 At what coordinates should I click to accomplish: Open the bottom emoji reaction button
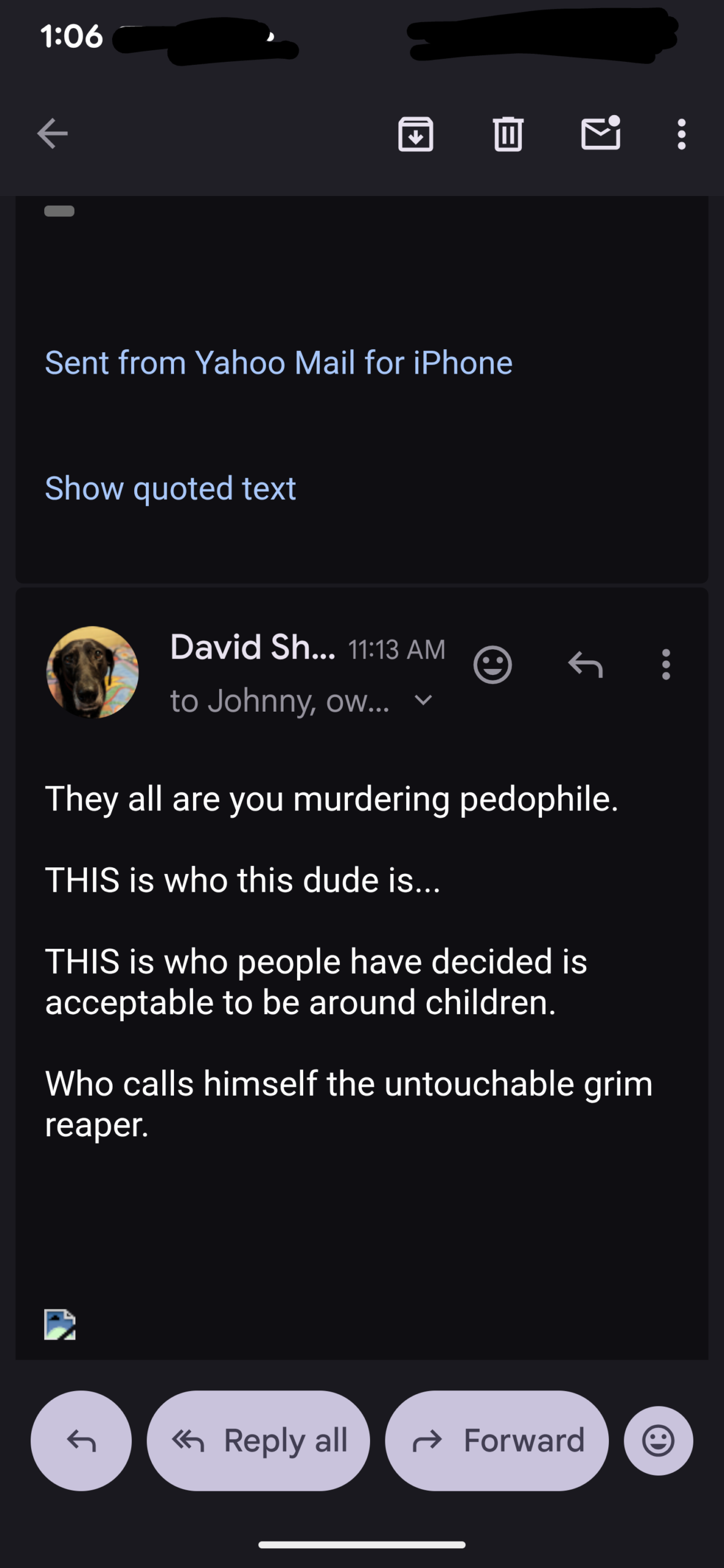coord(658,1441)
